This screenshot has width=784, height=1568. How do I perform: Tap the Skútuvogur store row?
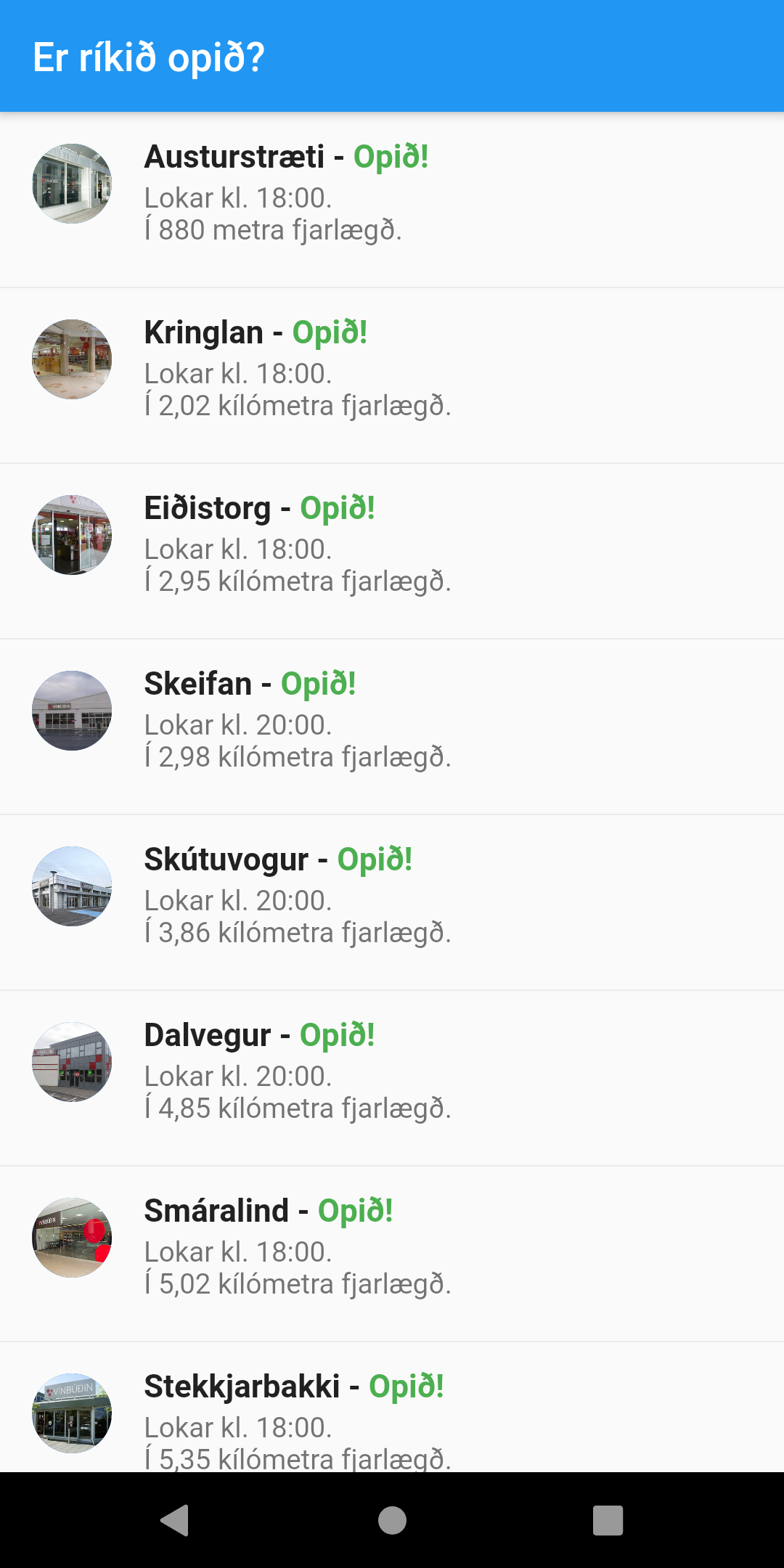pyautogui.click(x=392, y=896)
